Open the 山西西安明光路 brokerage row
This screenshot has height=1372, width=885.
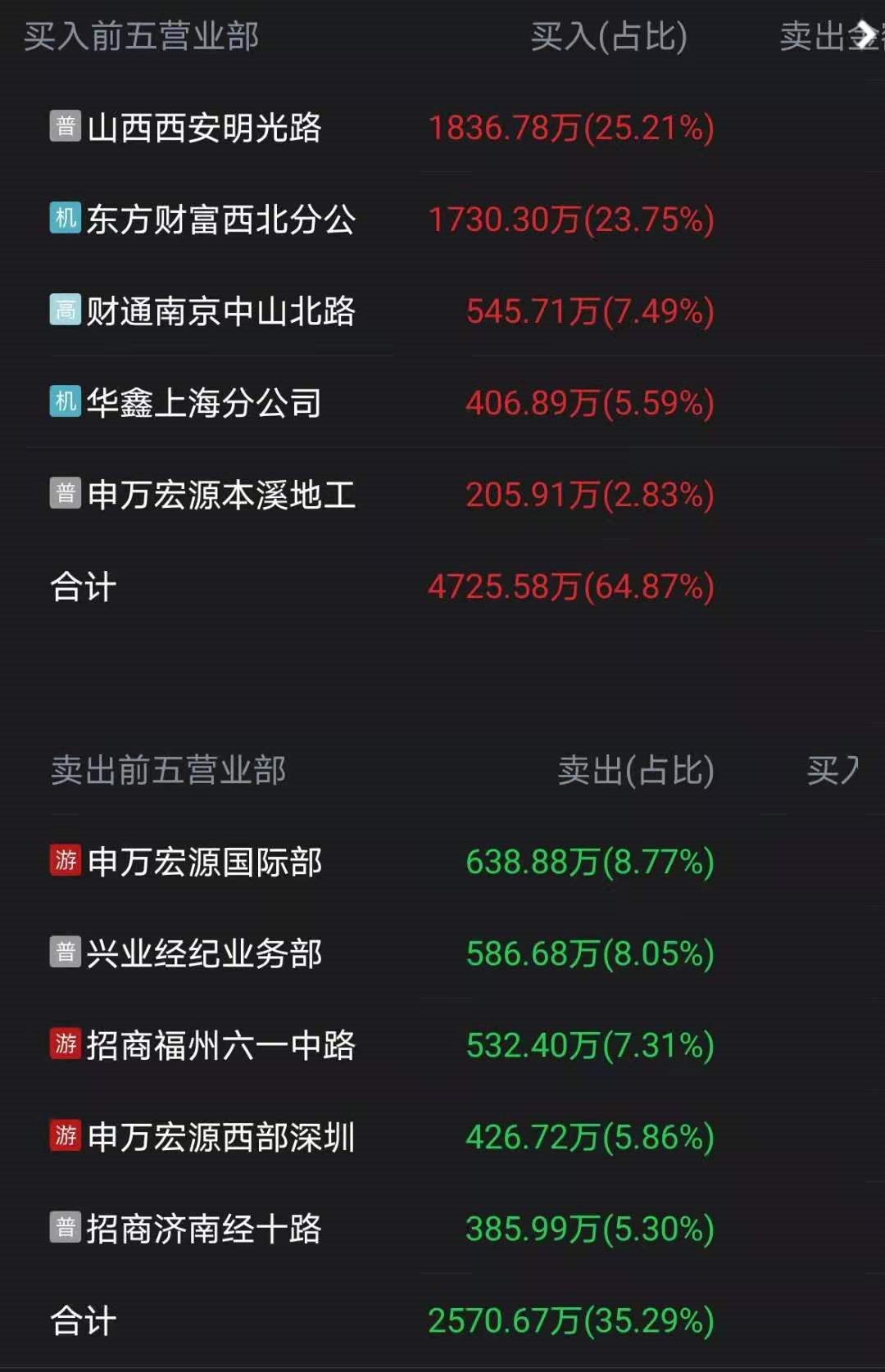click(x=204, y=128)
